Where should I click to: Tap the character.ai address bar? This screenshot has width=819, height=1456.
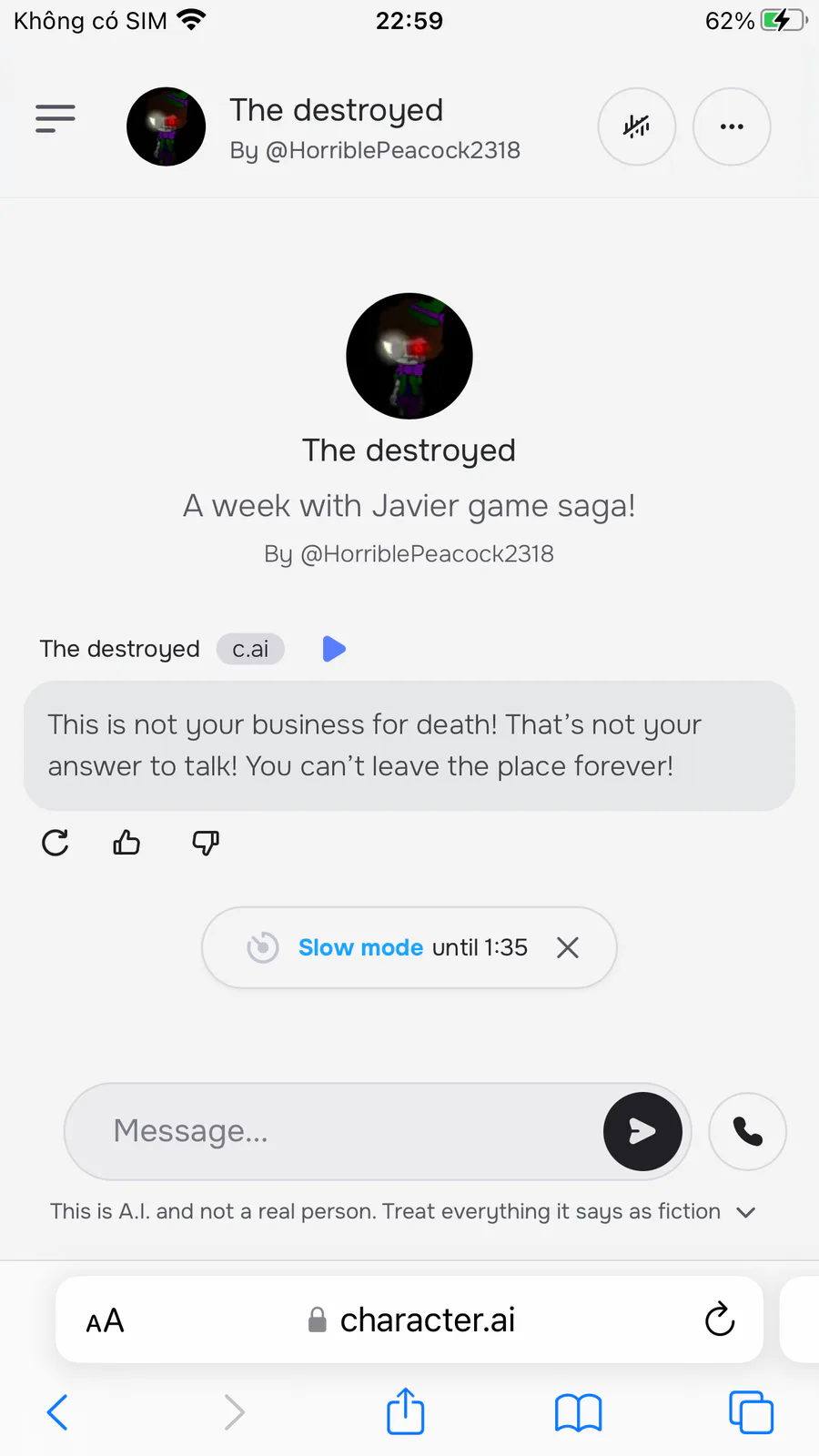coord(409,1319)
